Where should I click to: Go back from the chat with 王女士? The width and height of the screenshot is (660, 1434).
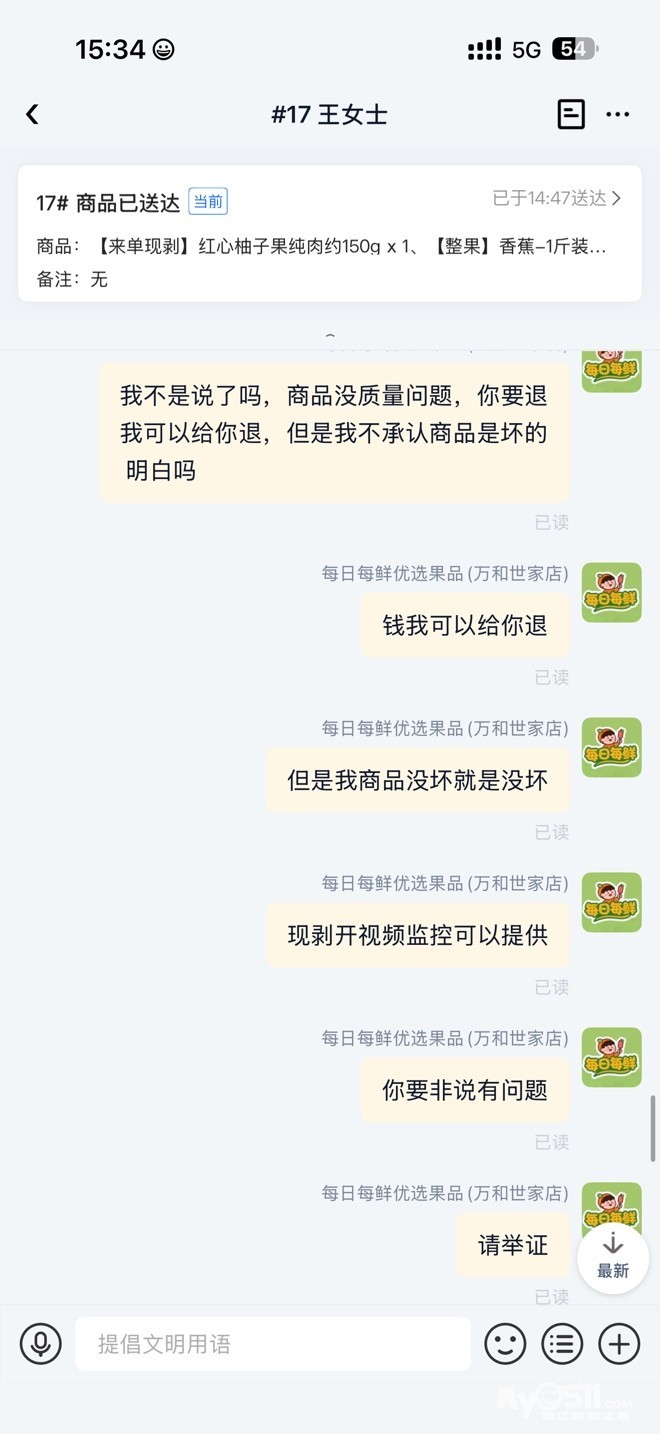click(32, 114)
